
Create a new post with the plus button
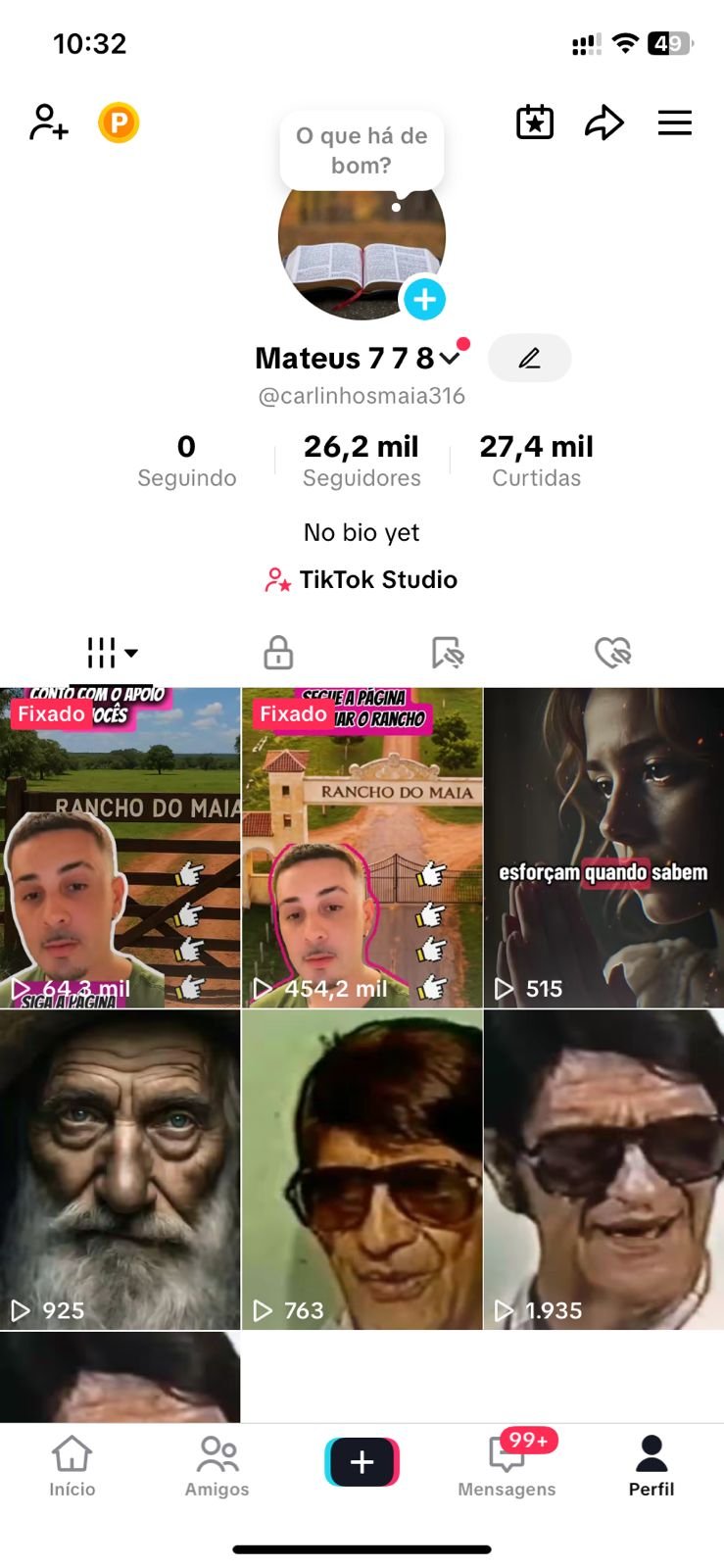click(x=362, y=1462)
